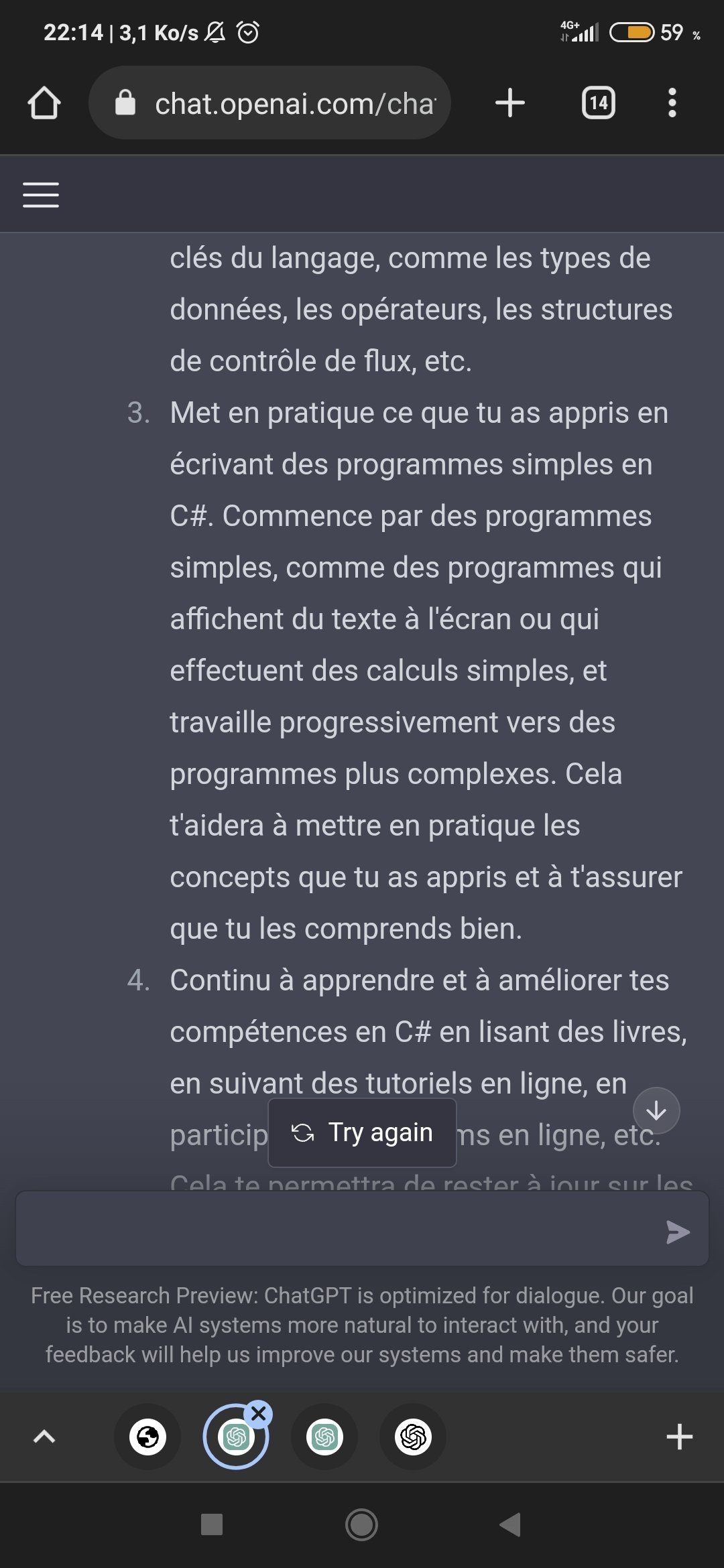
Task: Tap the chat.openai.com address bar
Action: [269, 103]
